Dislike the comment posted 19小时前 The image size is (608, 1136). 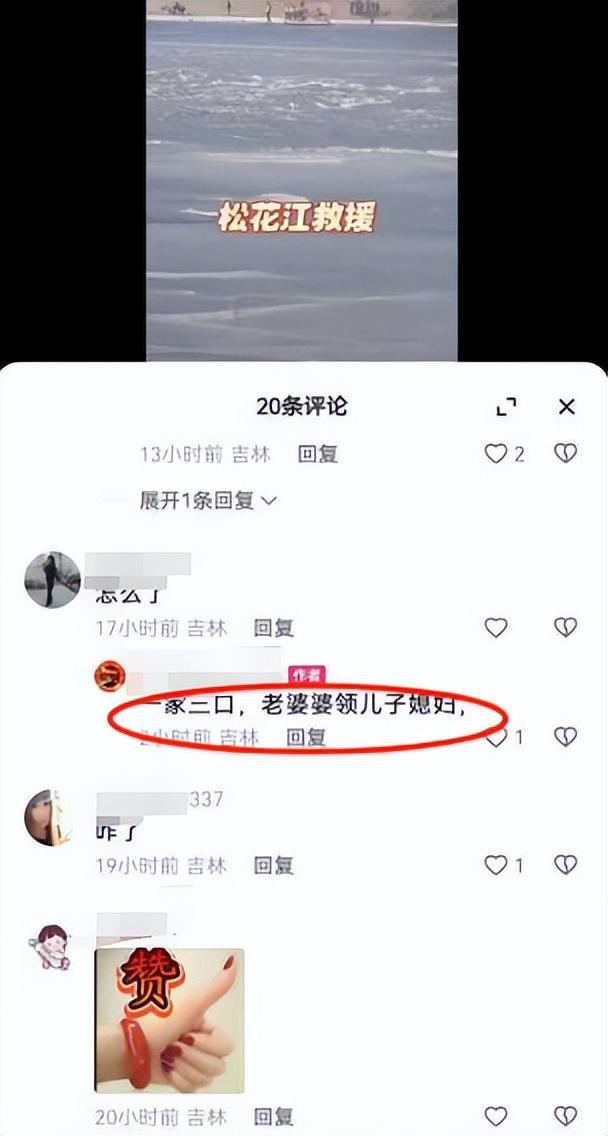click(565, 865)
